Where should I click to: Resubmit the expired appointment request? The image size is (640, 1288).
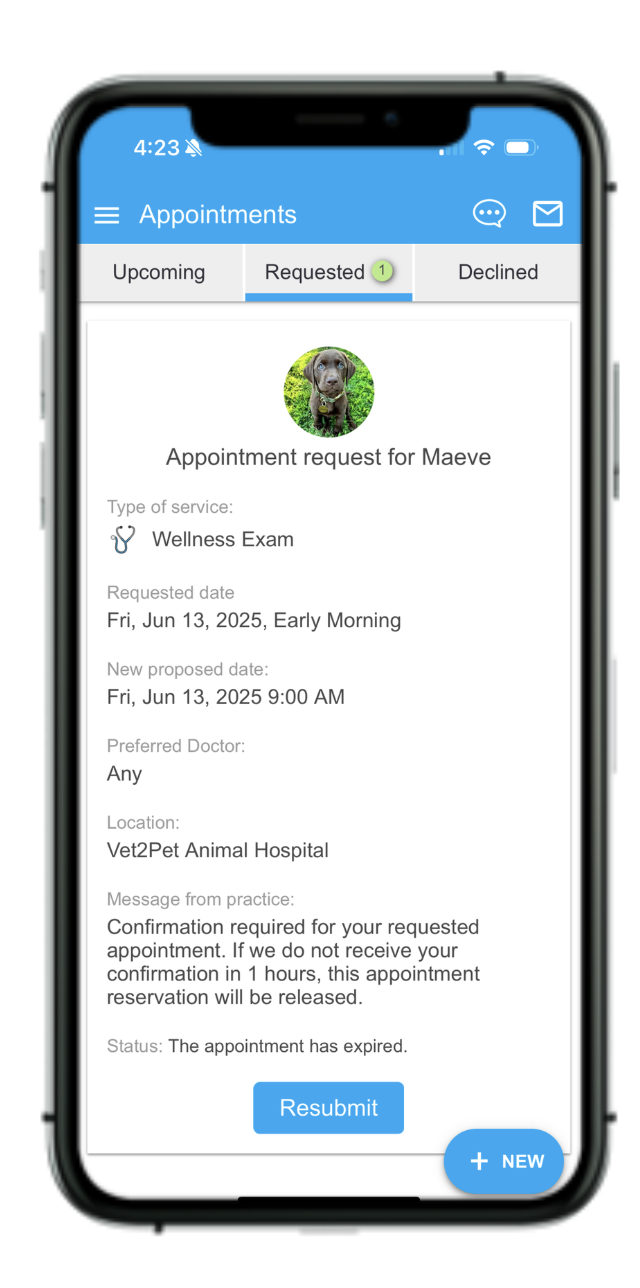point(328,1108)
